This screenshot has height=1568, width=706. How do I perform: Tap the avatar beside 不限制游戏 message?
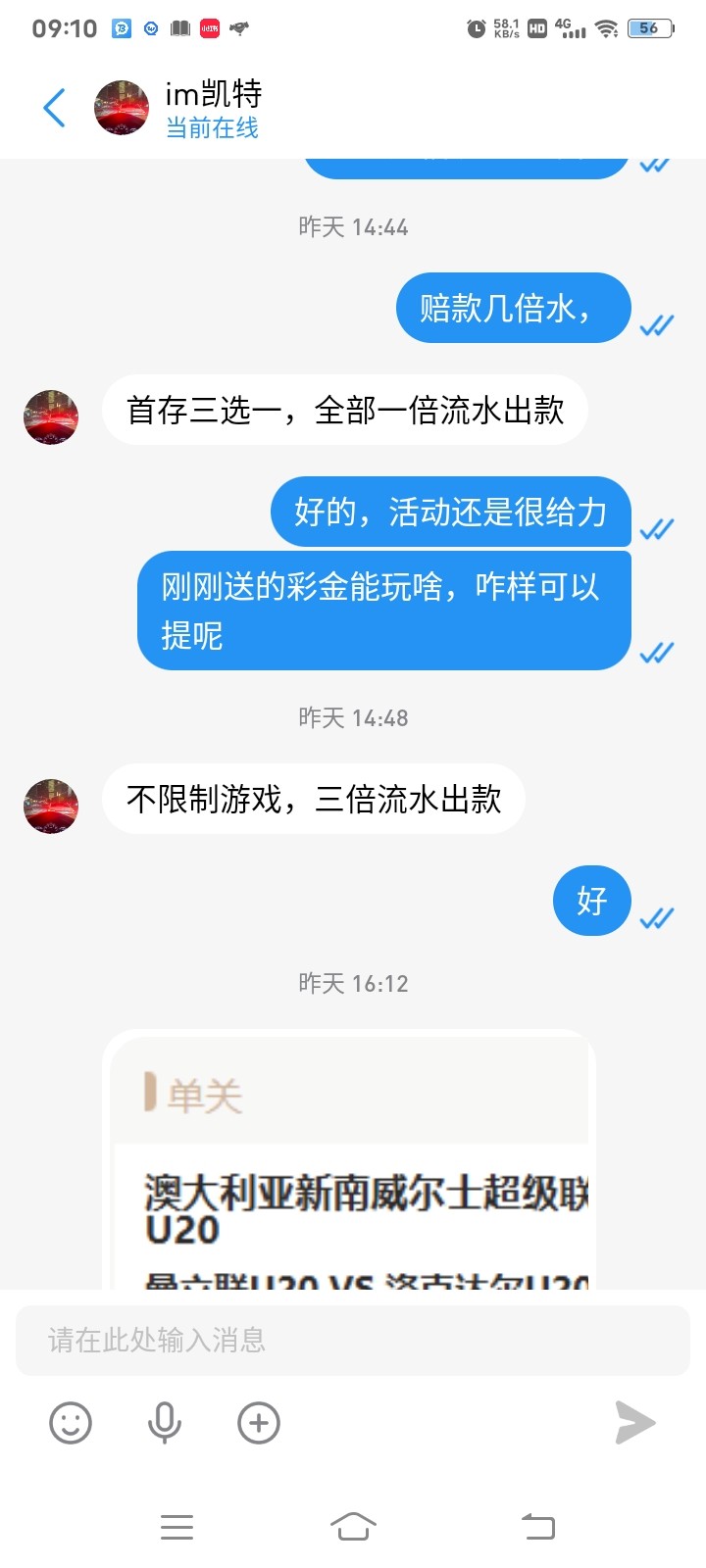coord(51,806)
